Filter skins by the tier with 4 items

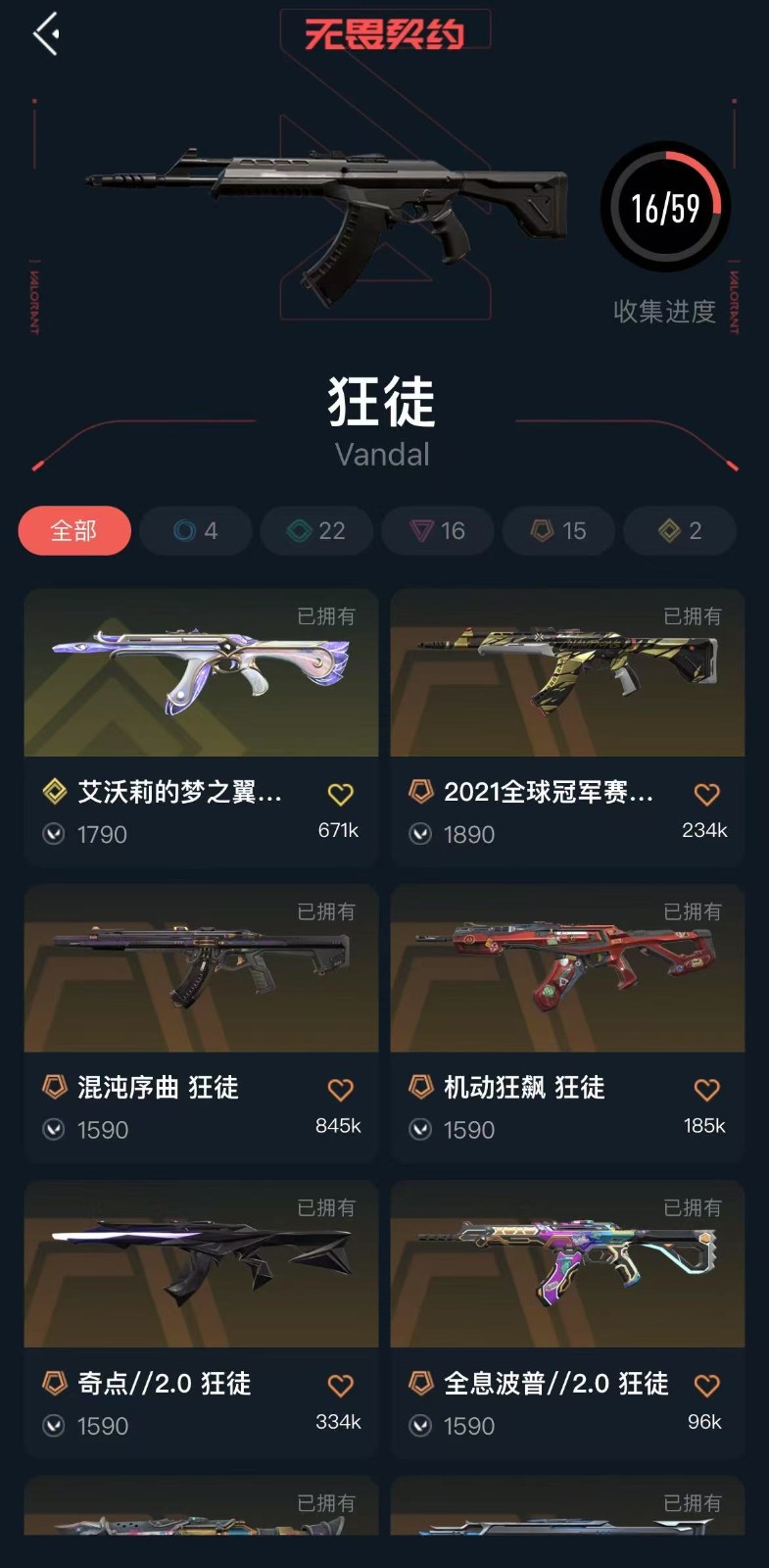(x=196, y=530)
